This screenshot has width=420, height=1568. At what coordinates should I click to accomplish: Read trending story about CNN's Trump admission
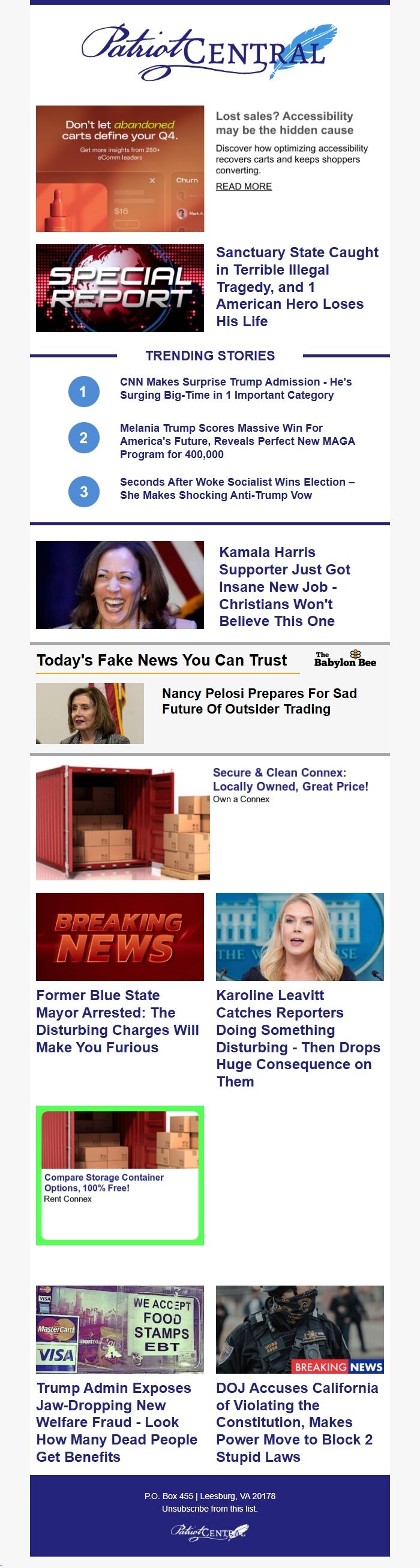236,389
